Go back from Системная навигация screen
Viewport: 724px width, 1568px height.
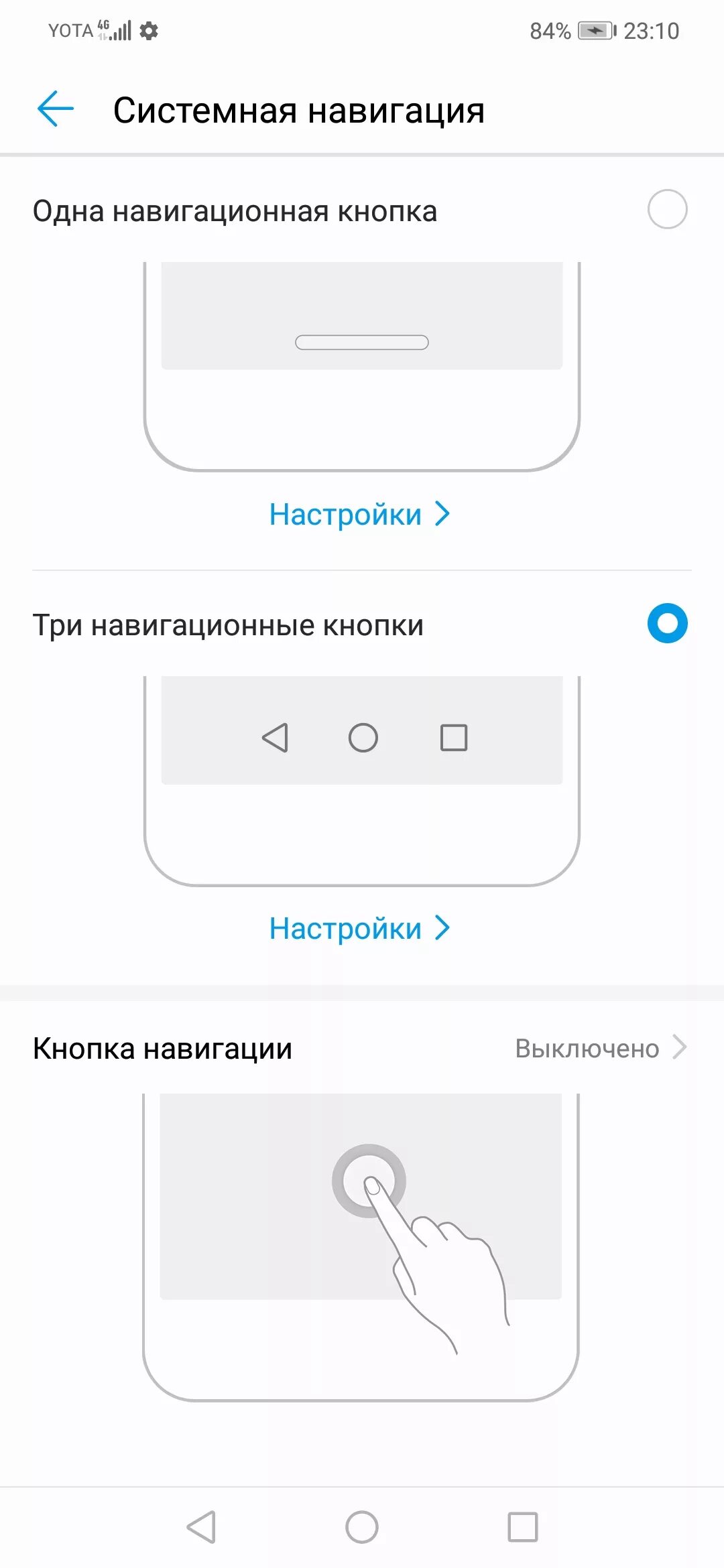[56, 109]
